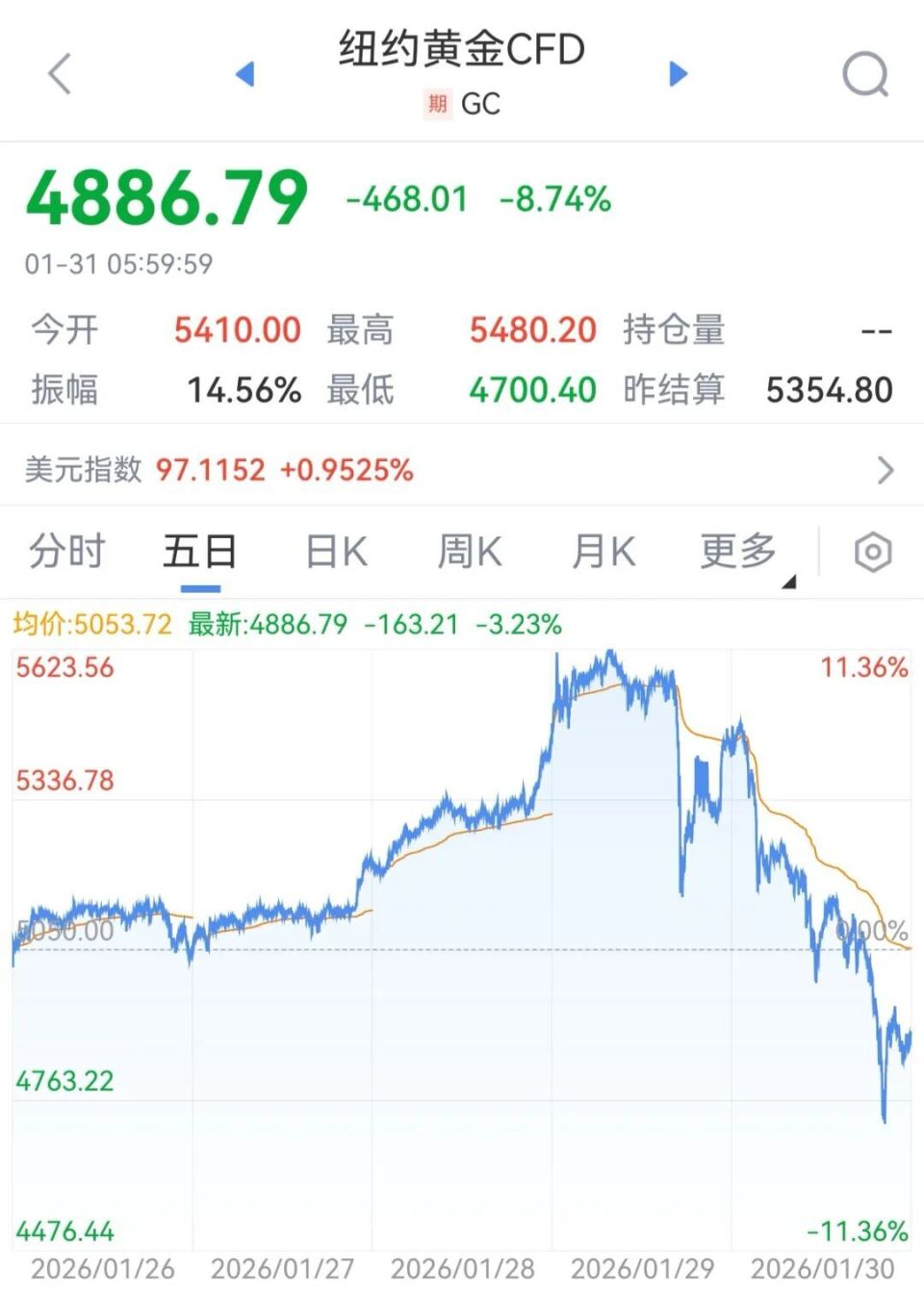The image size is (924, 1292).
Task: Open search using the magnifier icon
Action: click(863, 75)
